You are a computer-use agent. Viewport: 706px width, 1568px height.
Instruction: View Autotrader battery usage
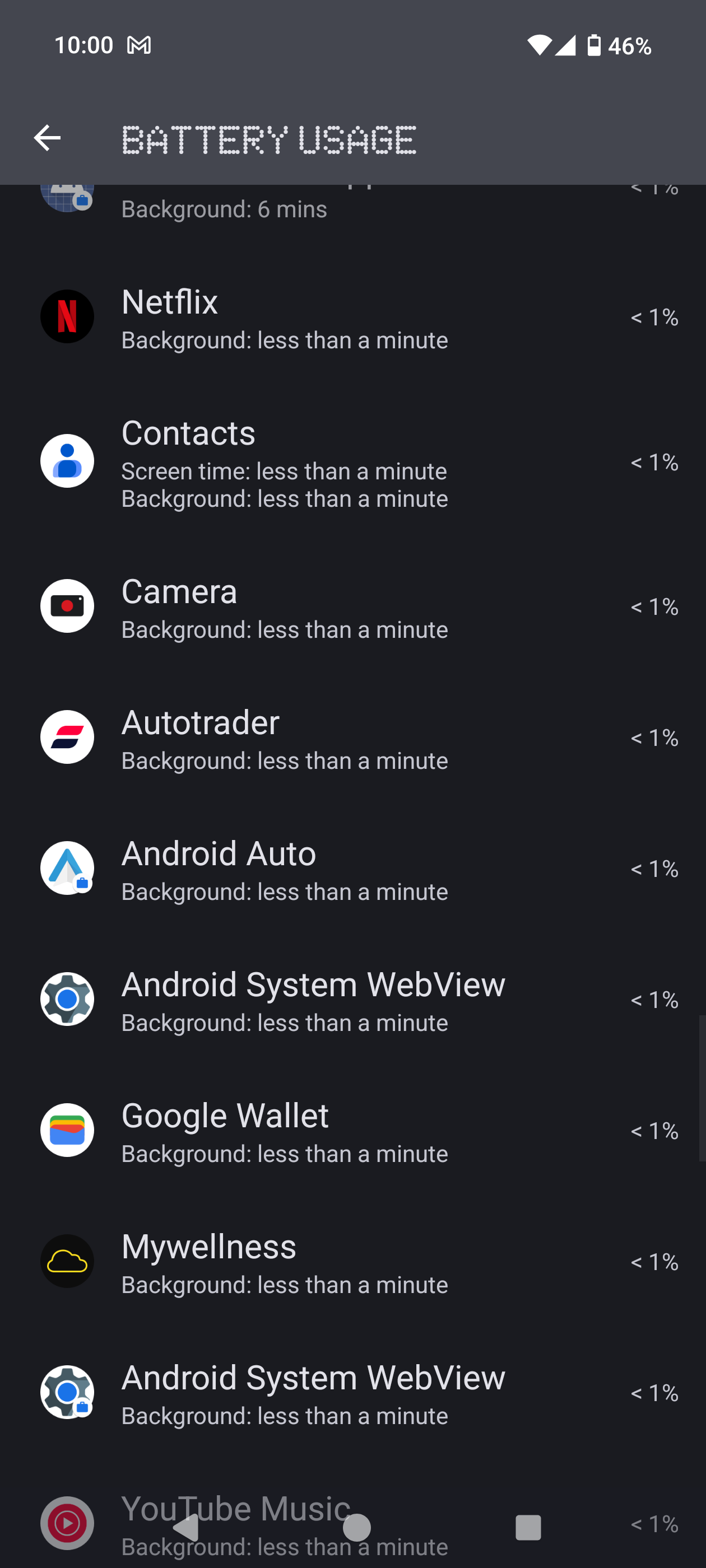click(x=352, y=738)
